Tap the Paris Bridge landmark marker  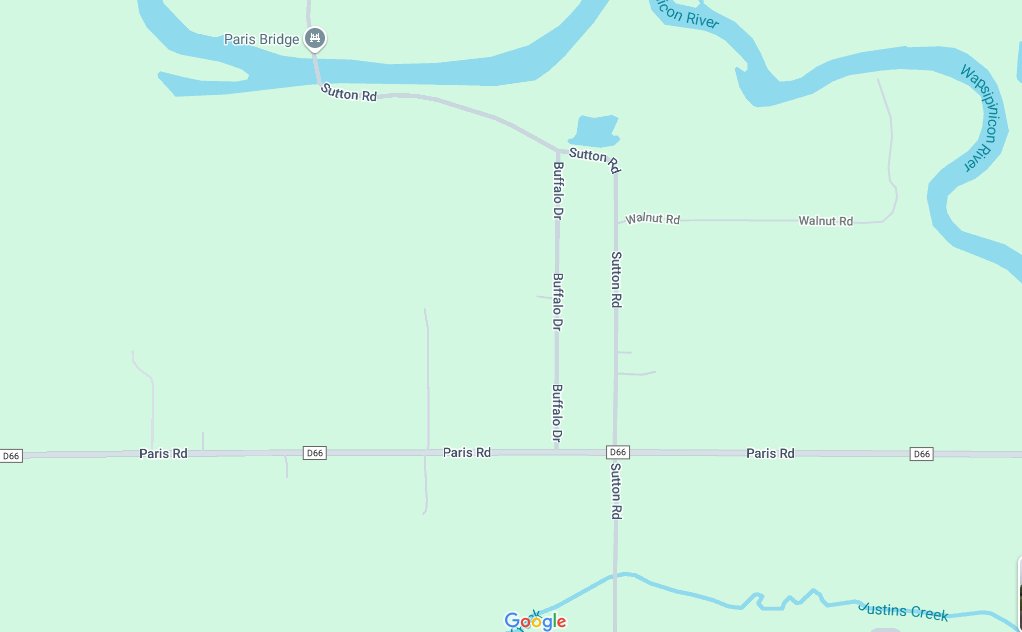[316, 39]
